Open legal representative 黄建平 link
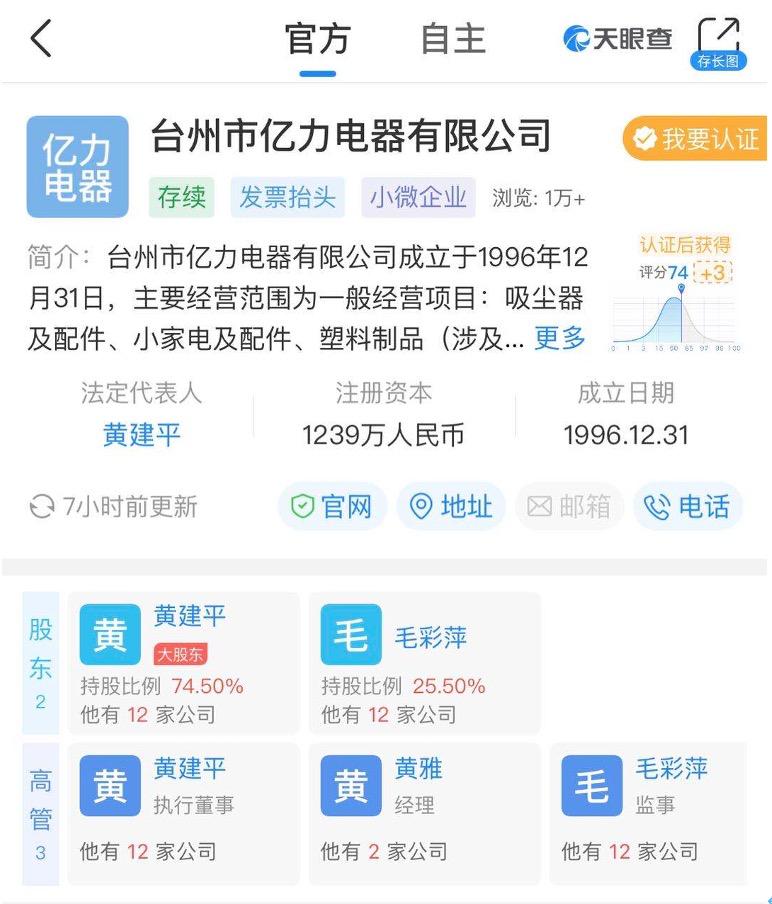The width and height of the screenshot is (772, 904). 142,435
